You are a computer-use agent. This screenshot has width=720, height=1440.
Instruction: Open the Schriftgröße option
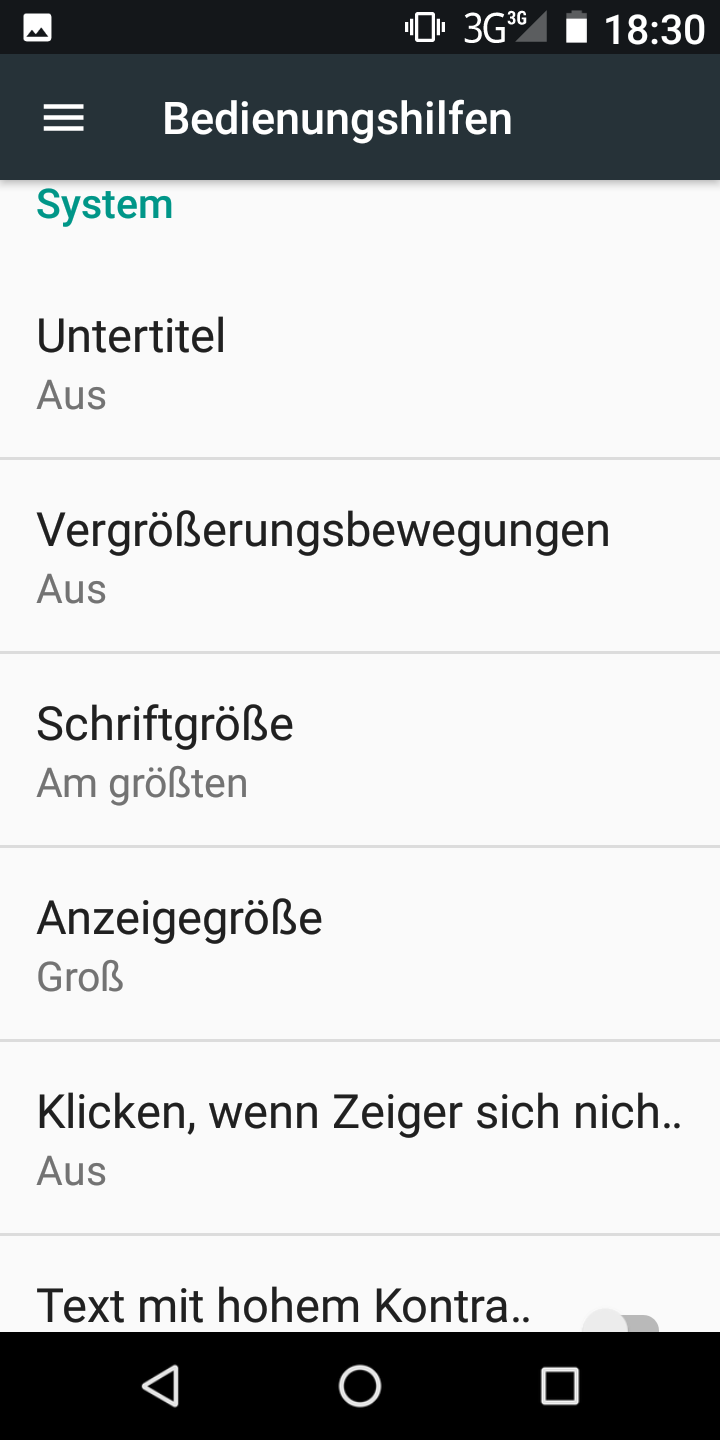click(360, 750)
